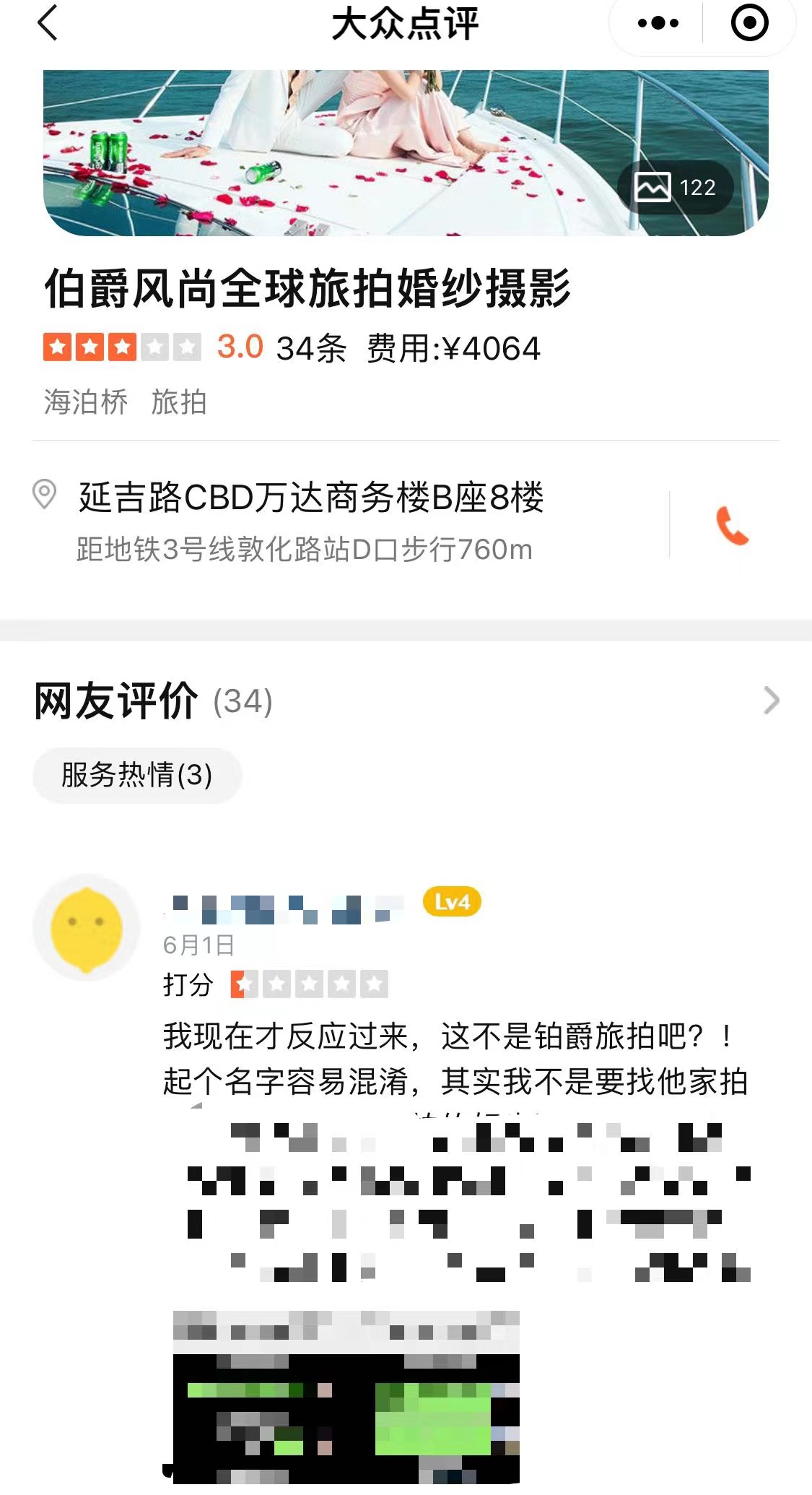Expand 网友评价 with the right chevron
Viewport: 812px width, 1495px height.
(x=771, y=701)
